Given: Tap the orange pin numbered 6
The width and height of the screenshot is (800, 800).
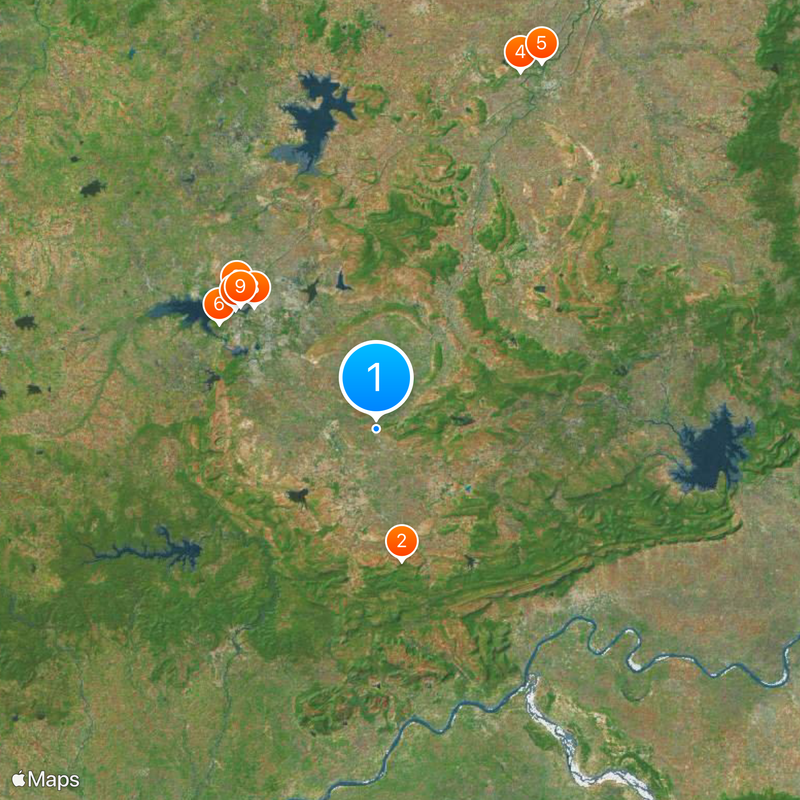Looking at the screenshot, I should click(x=216, y=303).
